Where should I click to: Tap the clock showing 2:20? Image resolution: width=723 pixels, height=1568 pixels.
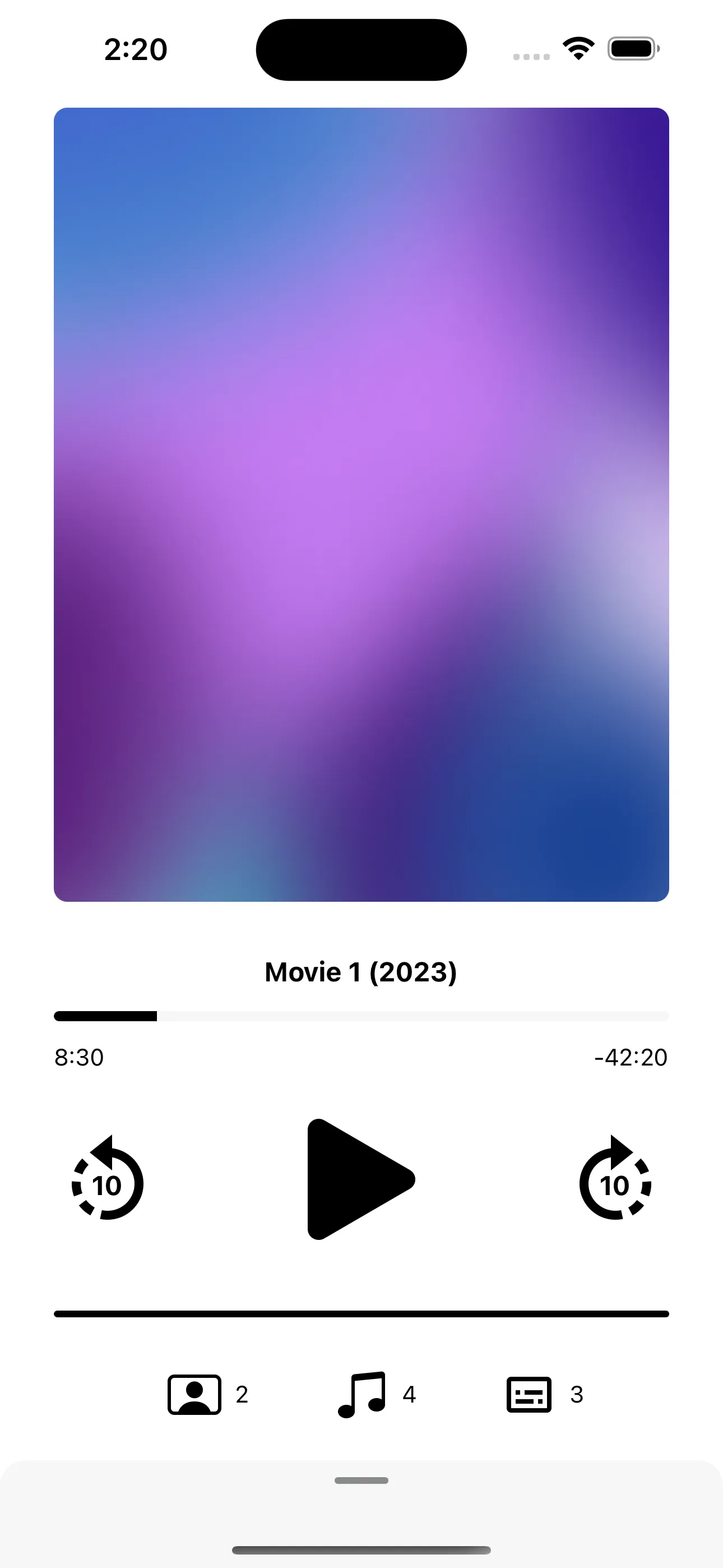click(x=135, y=49)
